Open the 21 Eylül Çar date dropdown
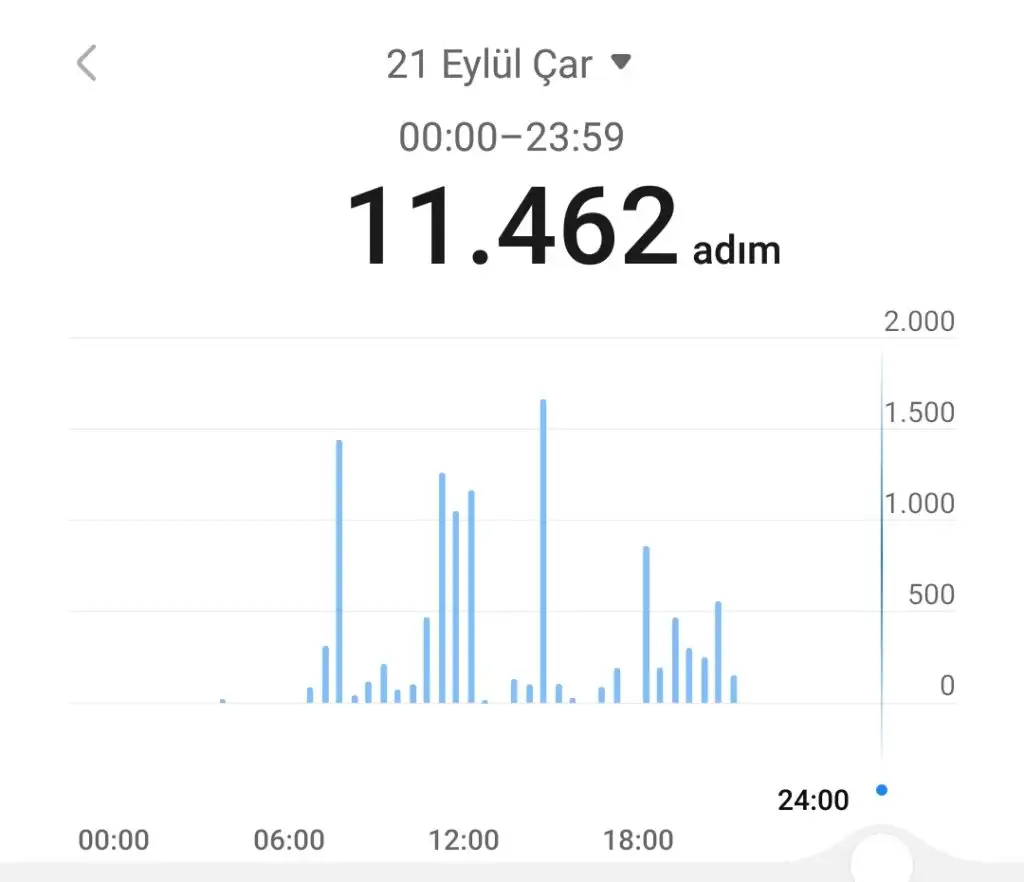1024x882 pixels. tap(510, 64)
